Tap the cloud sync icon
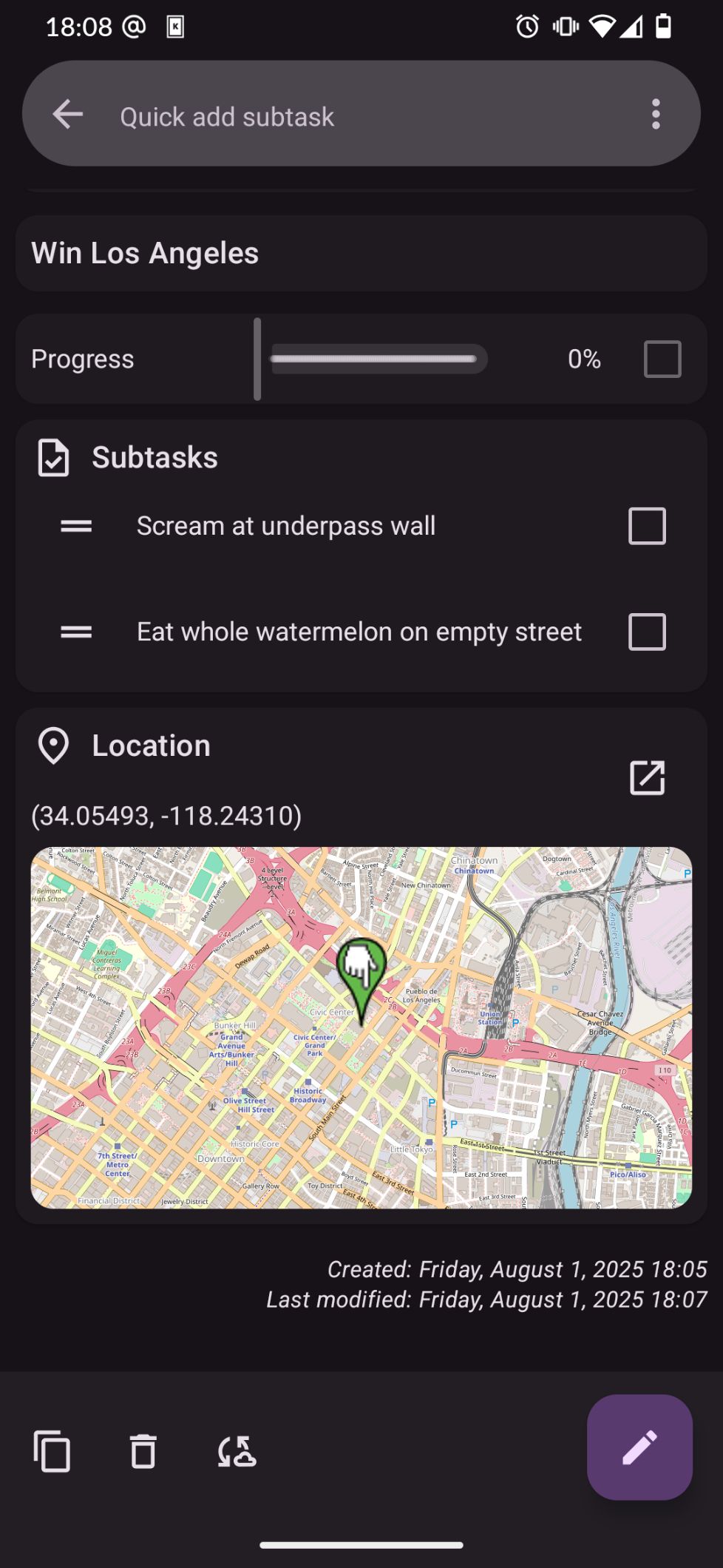Viewport: 723px width, 1568px height. click(235, 1452)
